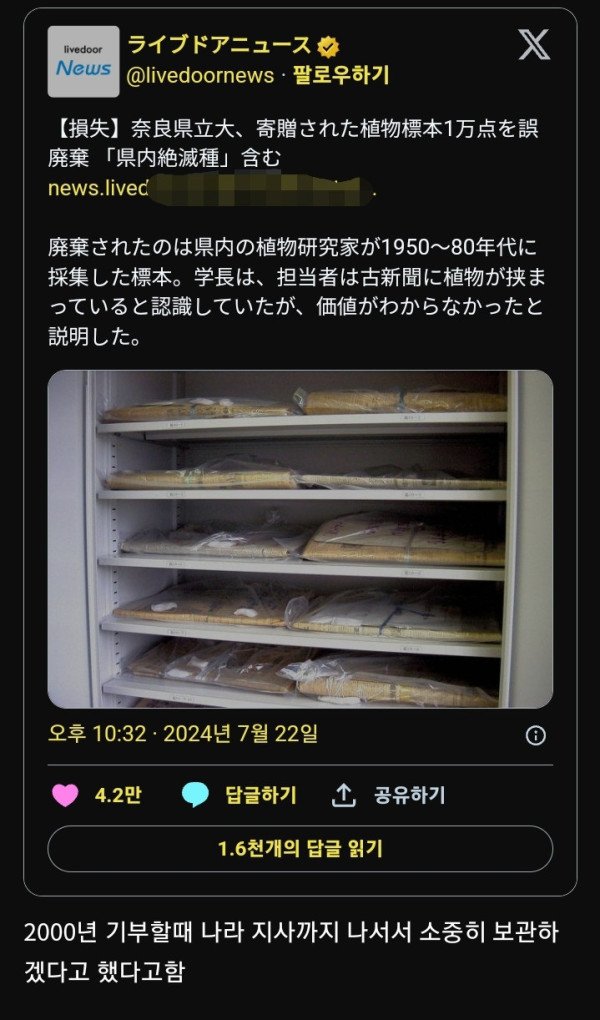The width and height of the screenshot is (600, 1020).
Task: Share the tweet via 공유하기
Action: click(388, 795)
